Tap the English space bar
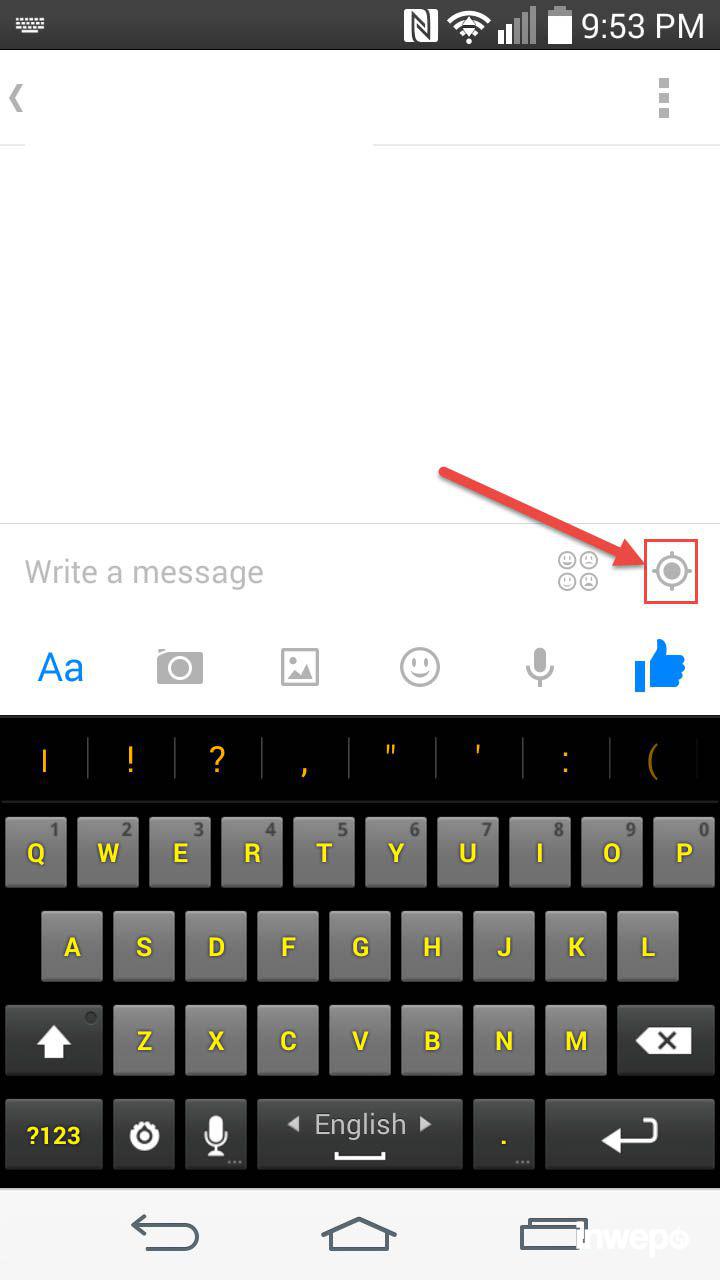Screen dimensions: 720x1280 tap(360, 1135)
